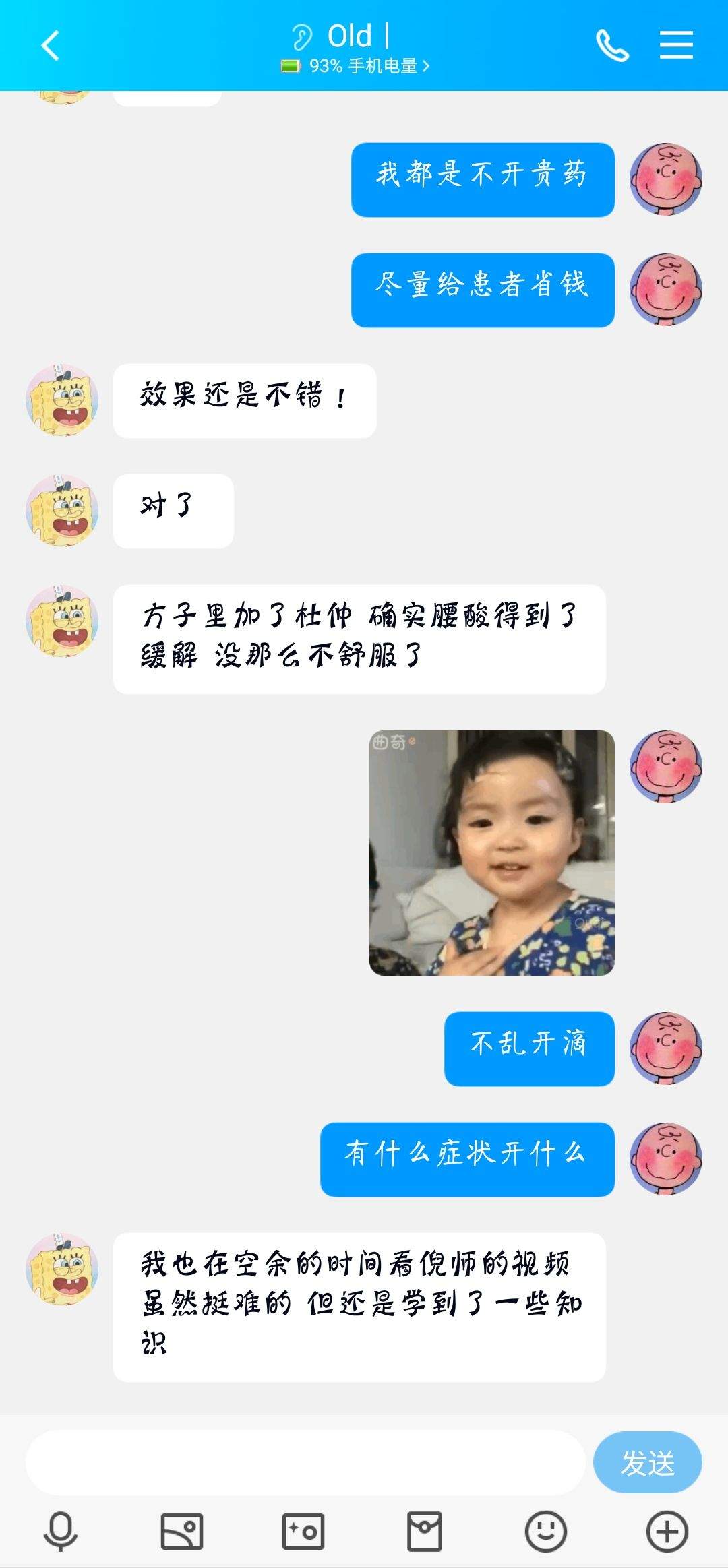Tap the message input field
This screenshot has height=1568, width=728.
(305, 1463)
